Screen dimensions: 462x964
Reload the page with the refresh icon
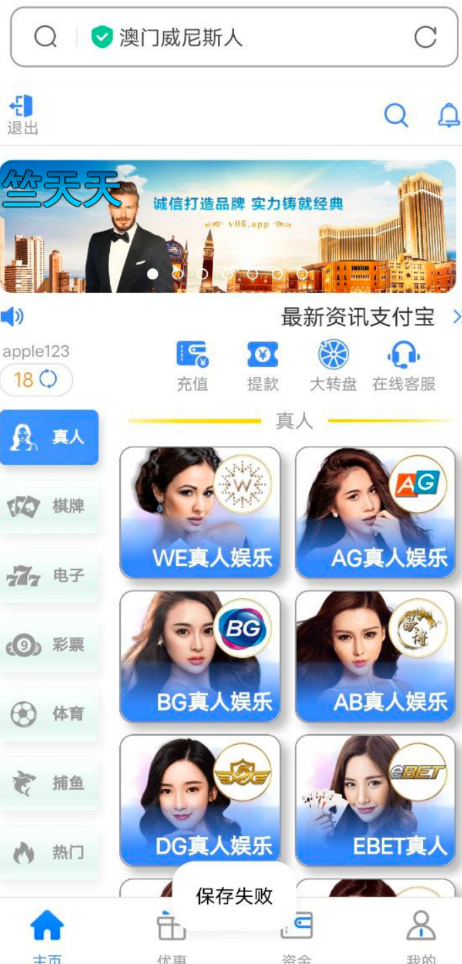(x=425, y=37)
